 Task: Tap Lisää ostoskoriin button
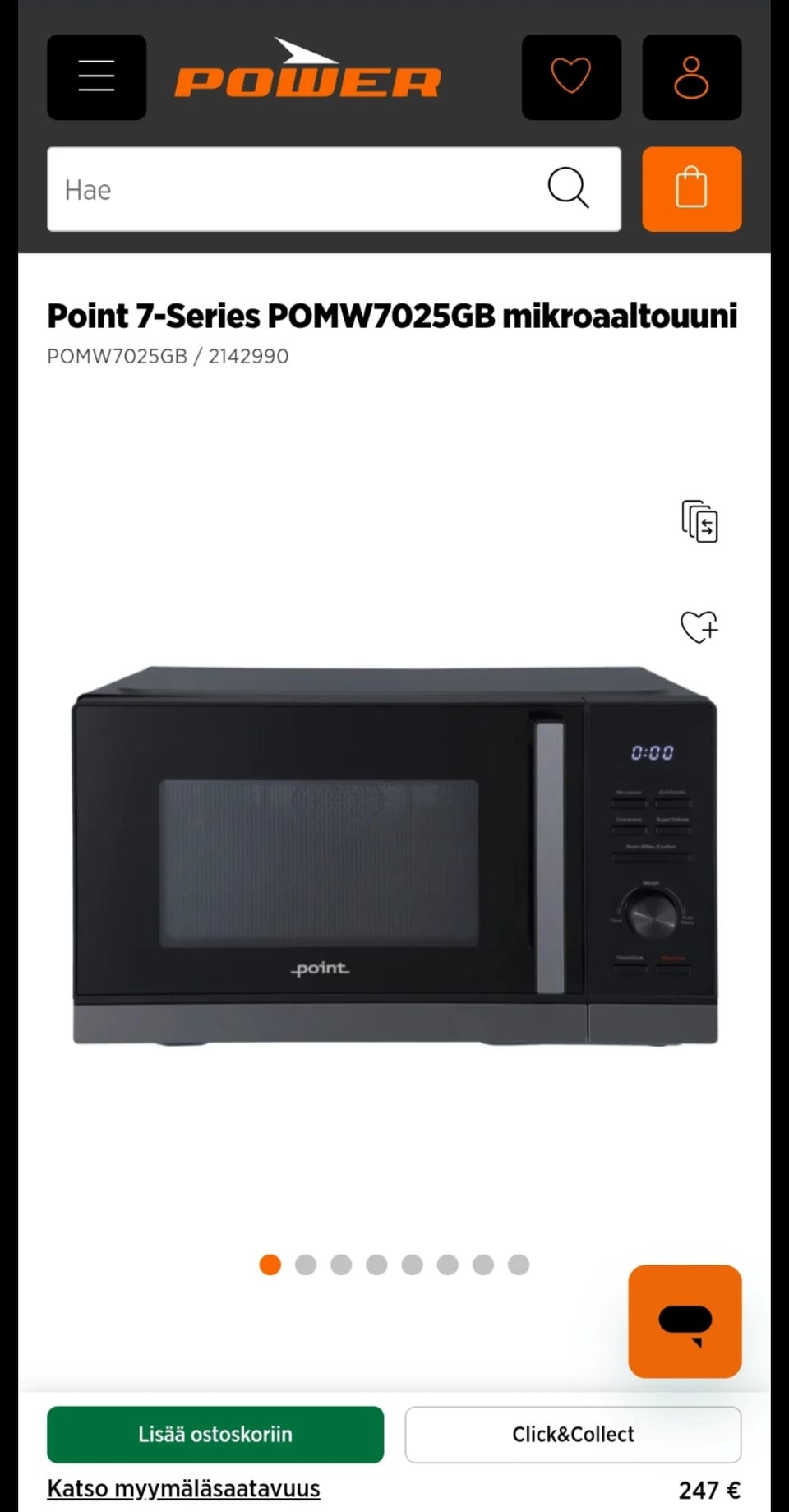215,1434
